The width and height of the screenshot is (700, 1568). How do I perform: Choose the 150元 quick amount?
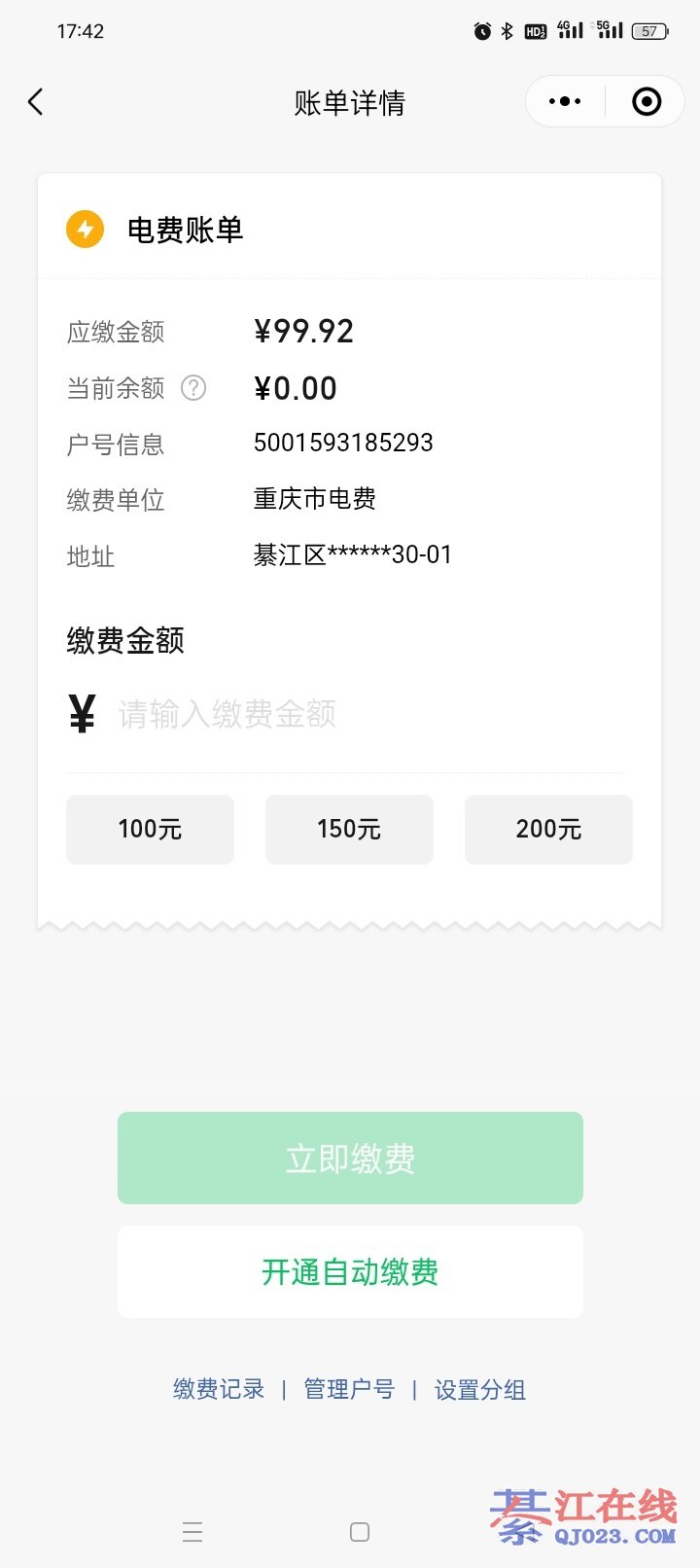[349, 830]
